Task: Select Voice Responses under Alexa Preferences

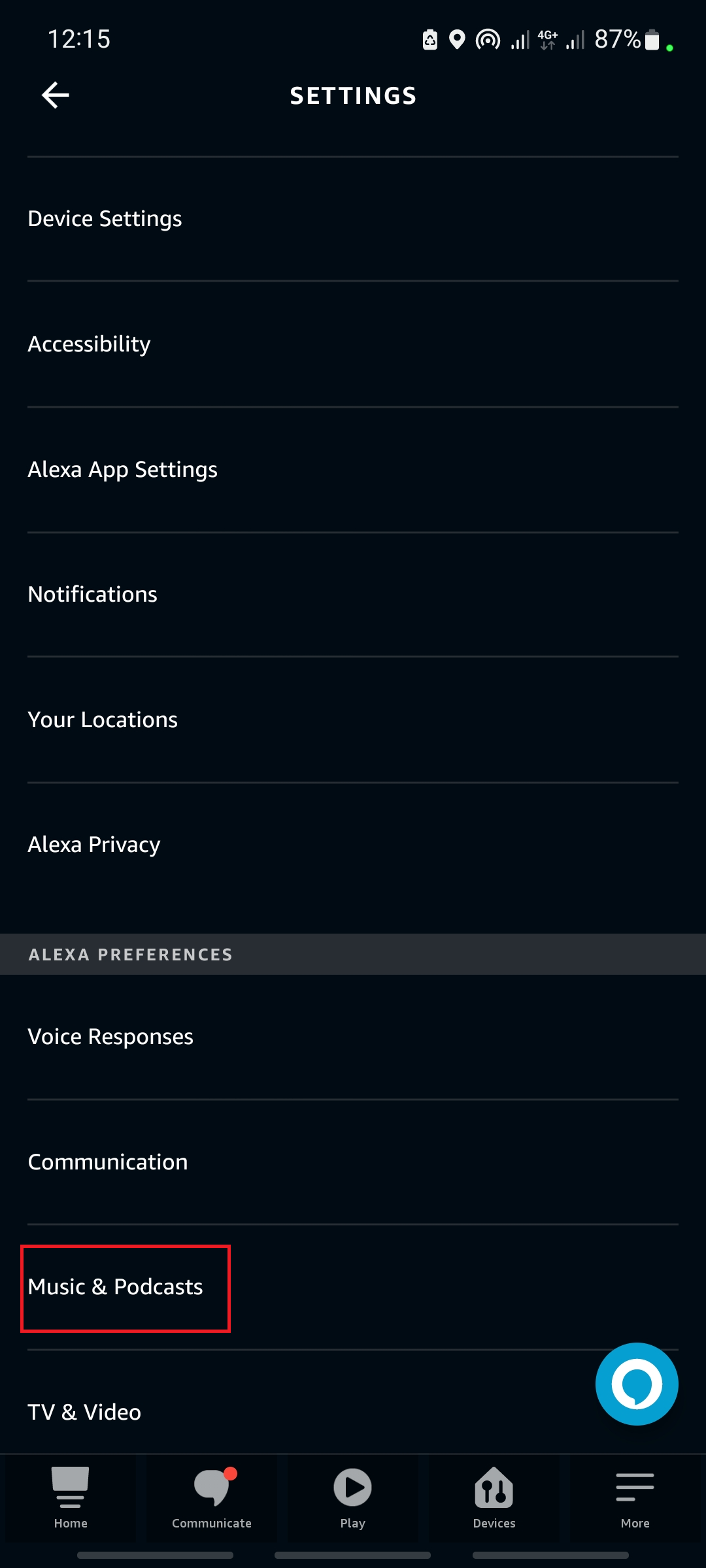Action: [x=110, y=1036]
